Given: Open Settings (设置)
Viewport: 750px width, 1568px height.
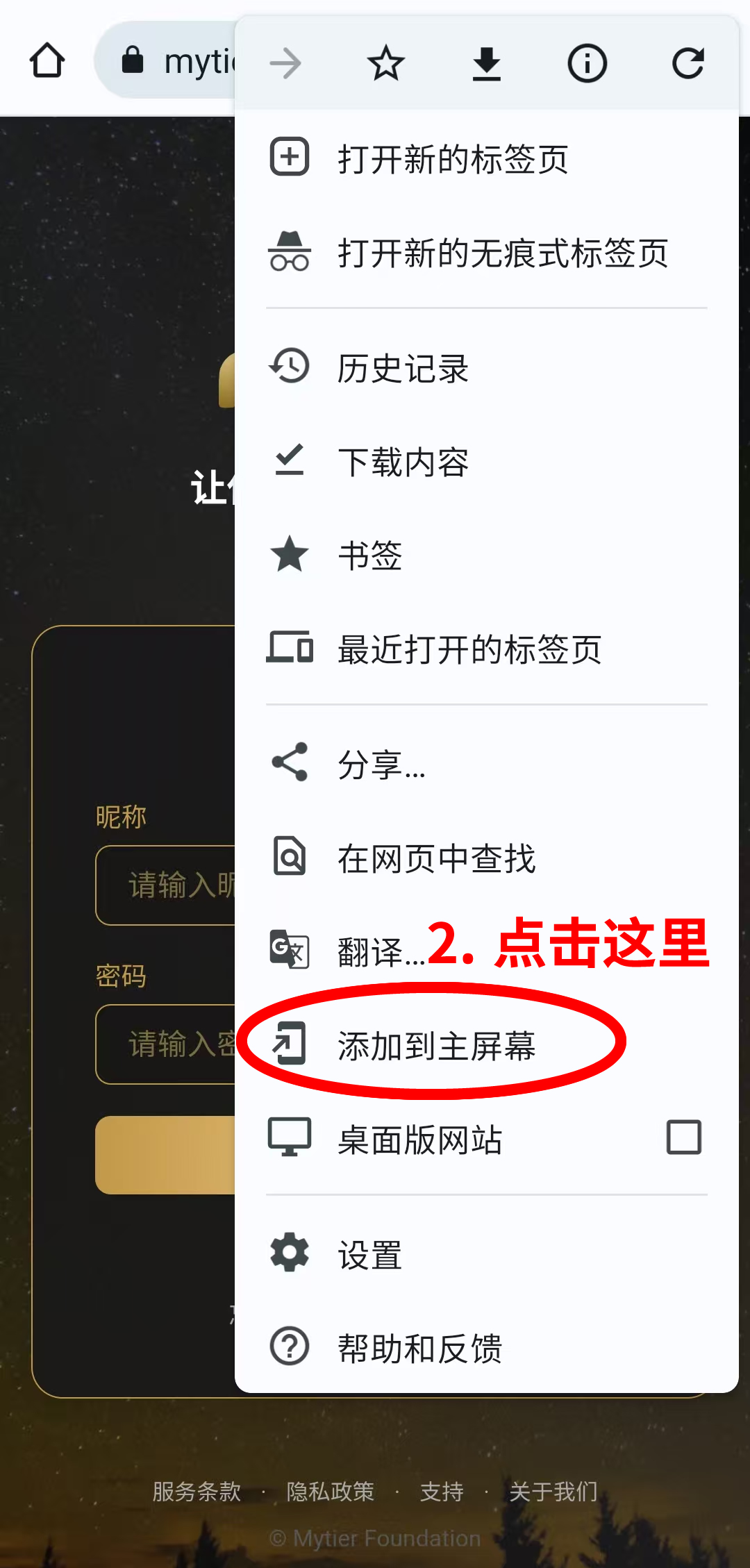Looking at the screenshot, I should pyautogui.click(x=369, y=1255).
